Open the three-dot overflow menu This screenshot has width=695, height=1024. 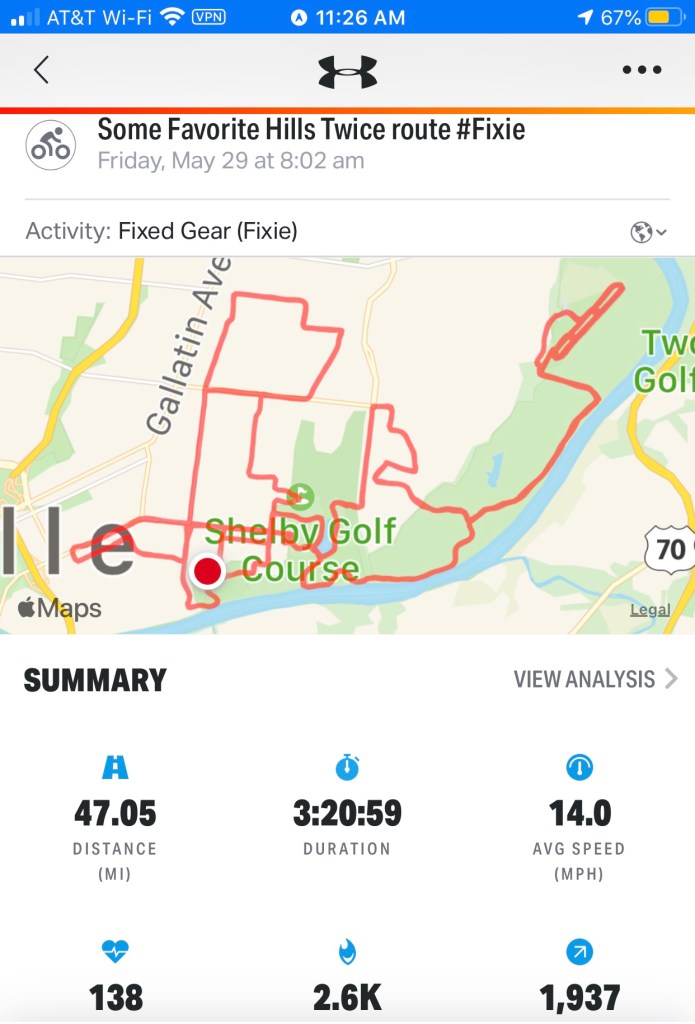642,70
